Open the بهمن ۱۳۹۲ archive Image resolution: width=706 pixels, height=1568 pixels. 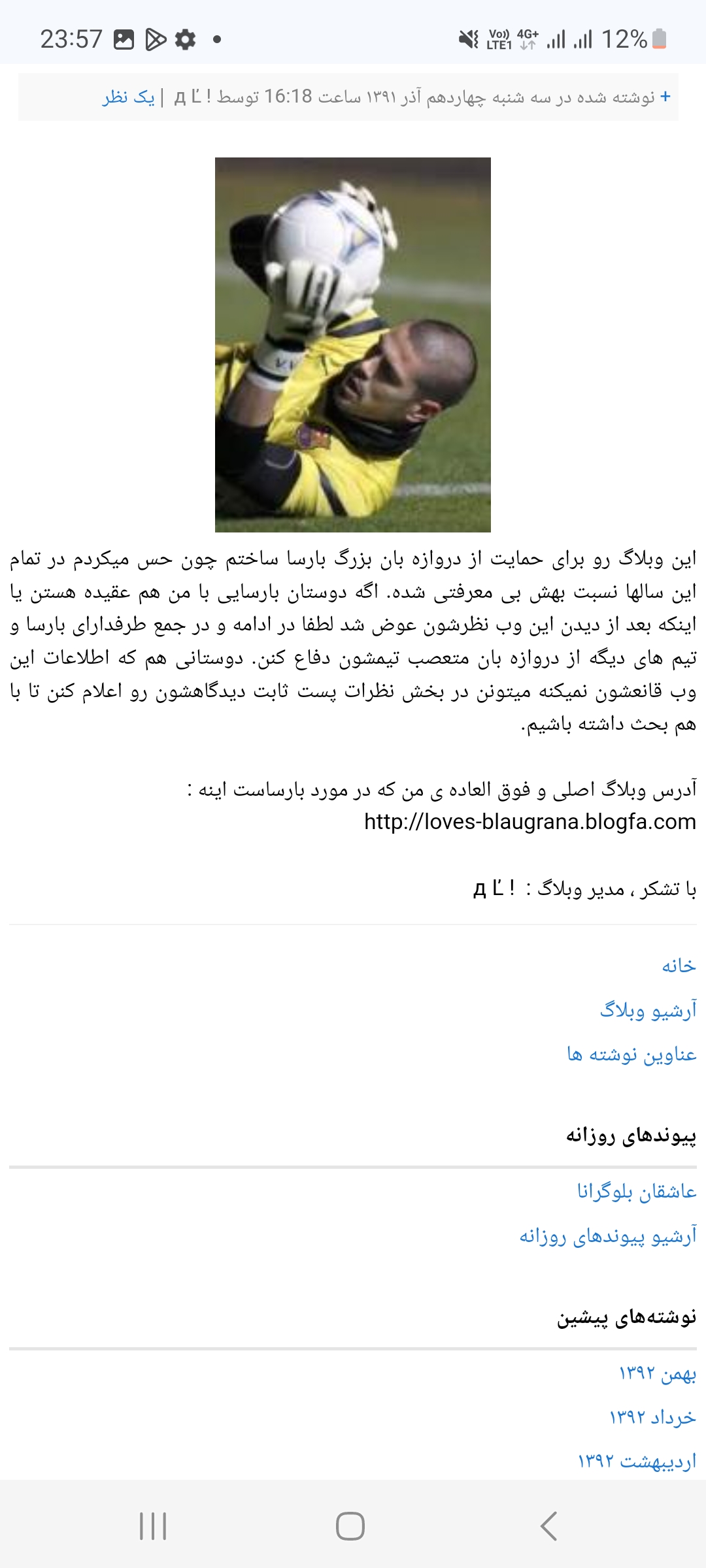pyautogui.click(x=657, y=1373)
